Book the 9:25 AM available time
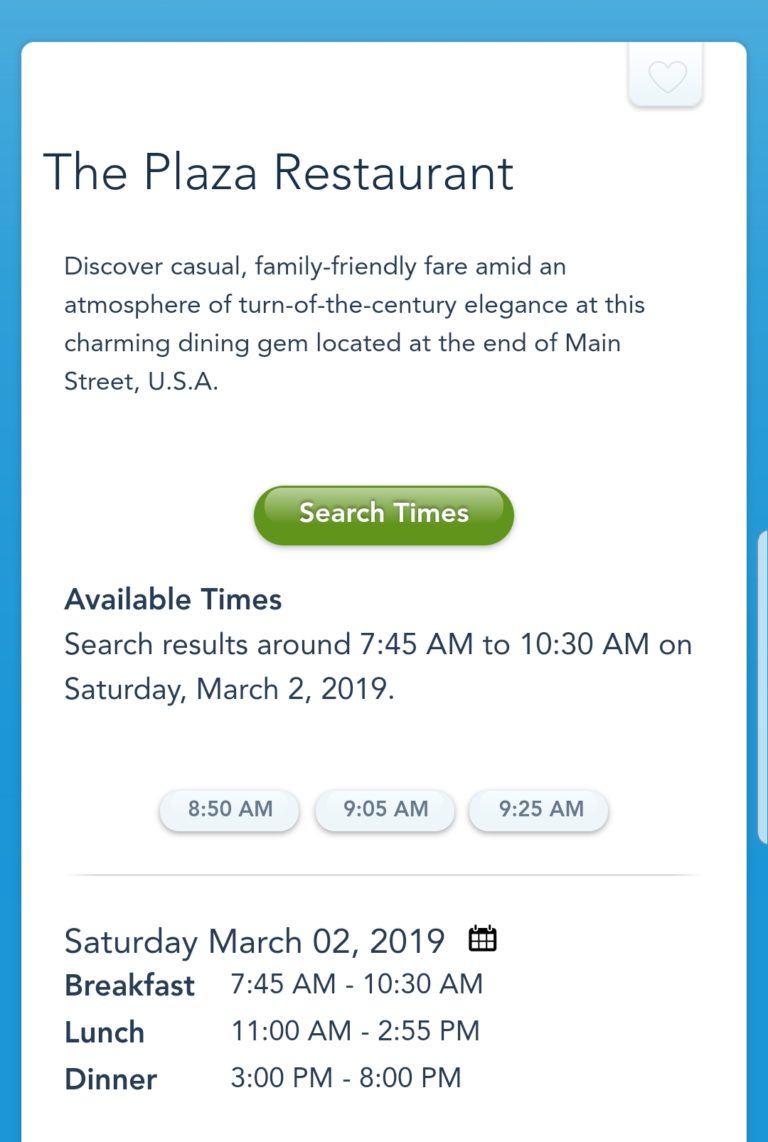 point(540,809)
